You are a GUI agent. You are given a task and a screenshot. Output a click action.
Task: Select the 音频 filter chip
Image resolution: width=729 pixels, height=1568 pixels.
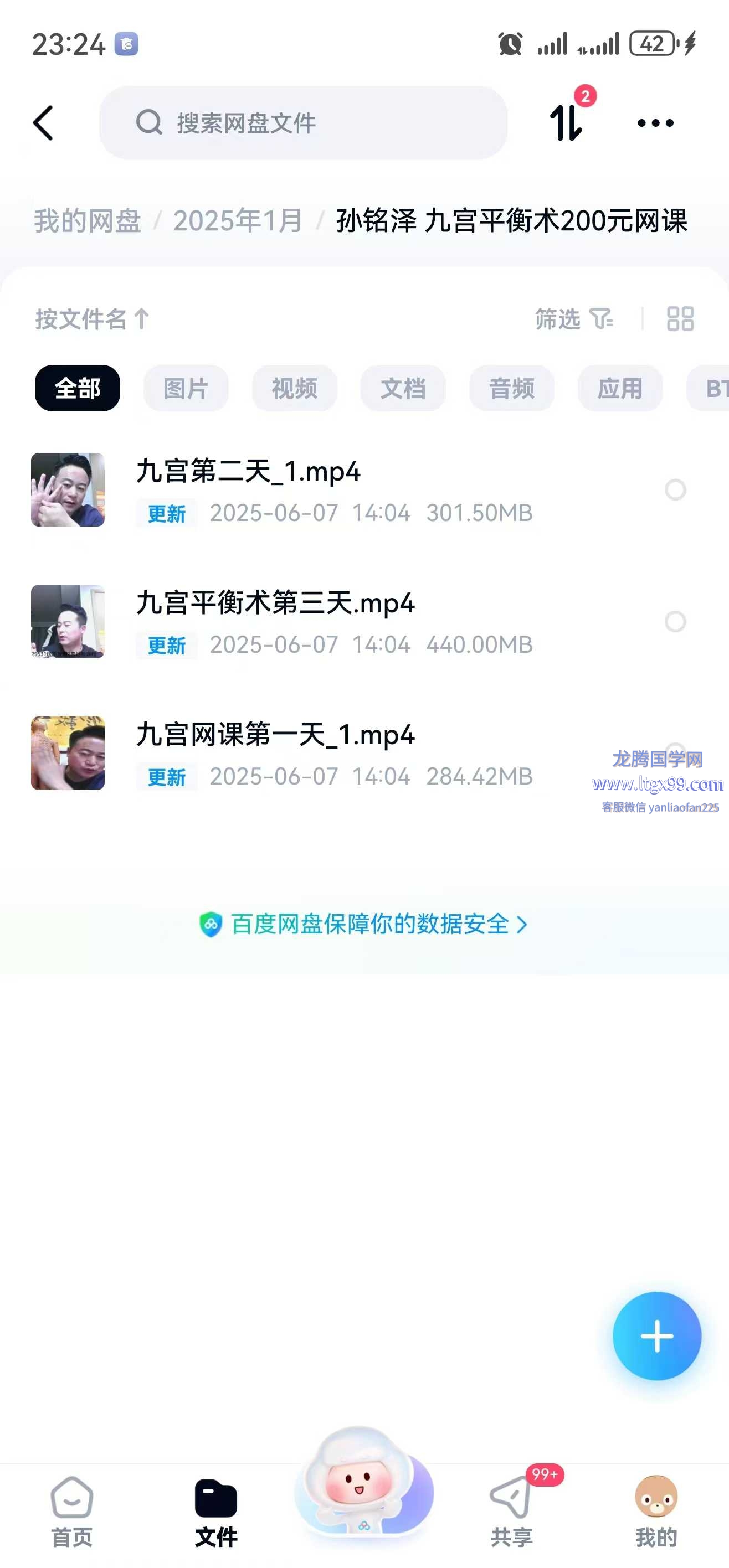pos(511,388)
